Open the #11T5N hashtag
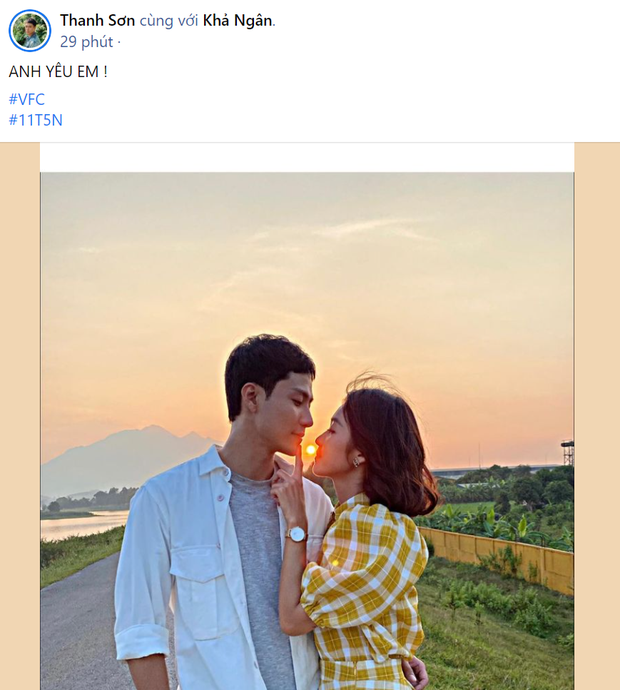Viewport: 620px width, 690px height. coord(36,120)
